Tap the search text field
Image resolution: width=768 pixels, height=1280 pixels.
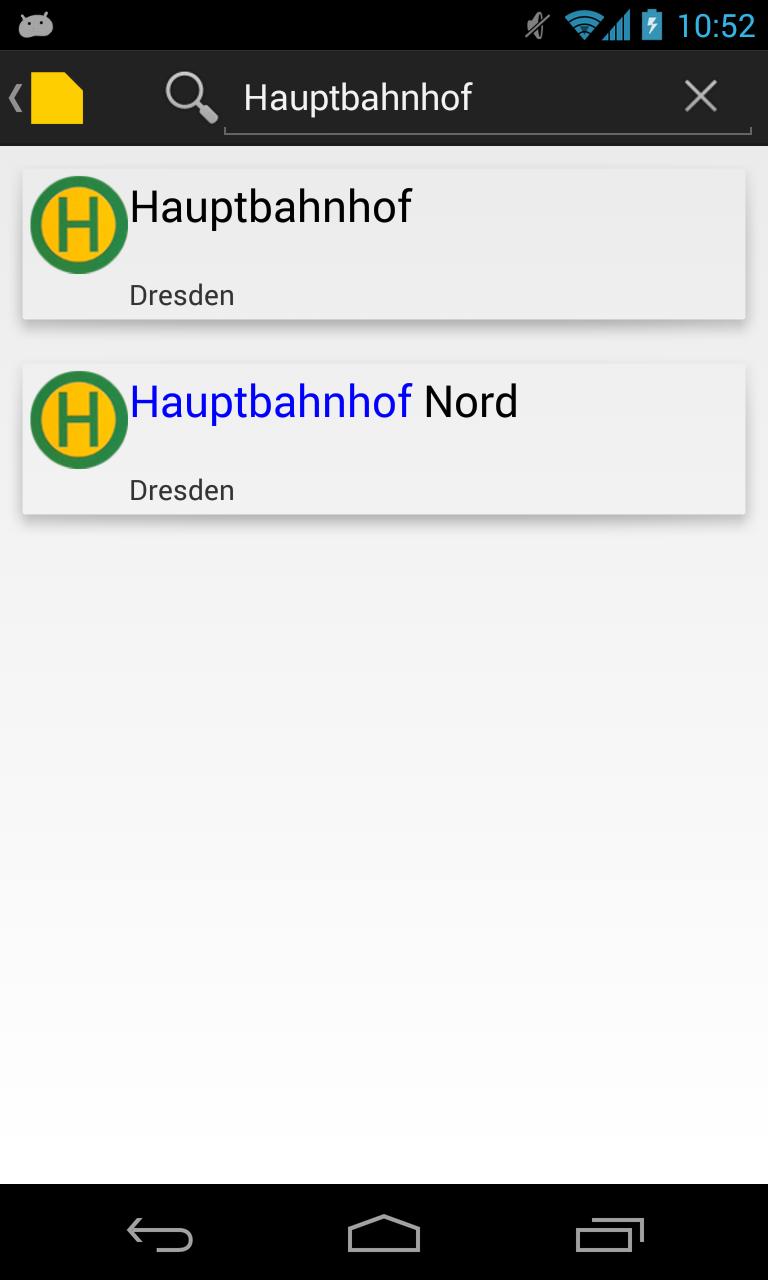(x=450, y=96)
